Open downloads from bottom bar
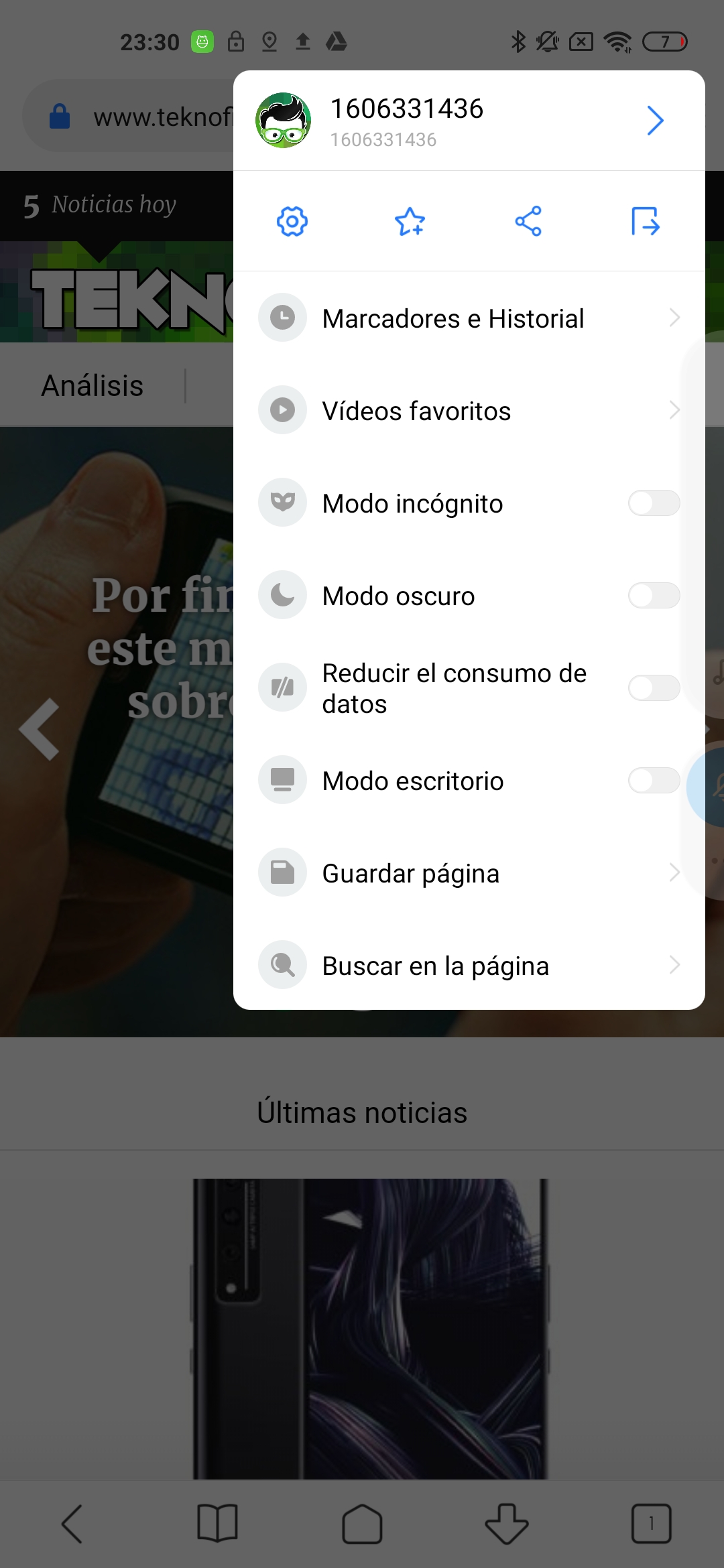This screenshot has width=724, height=1568. [x=507, y=1524]
